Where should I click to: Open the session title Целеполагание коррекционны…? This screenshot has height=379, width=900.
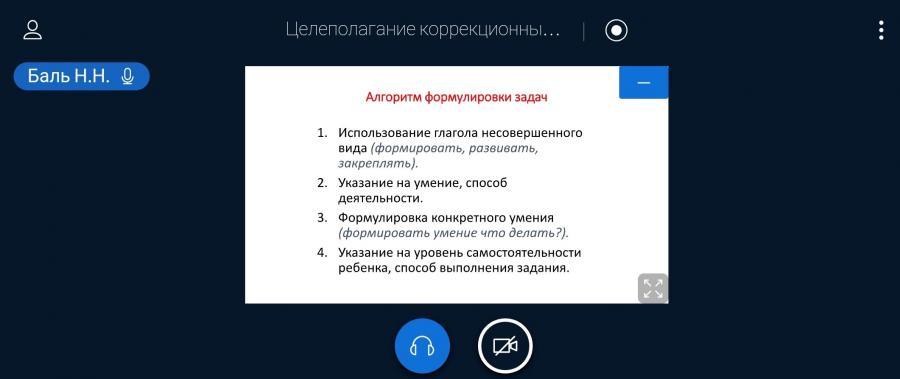pos(422,30)
